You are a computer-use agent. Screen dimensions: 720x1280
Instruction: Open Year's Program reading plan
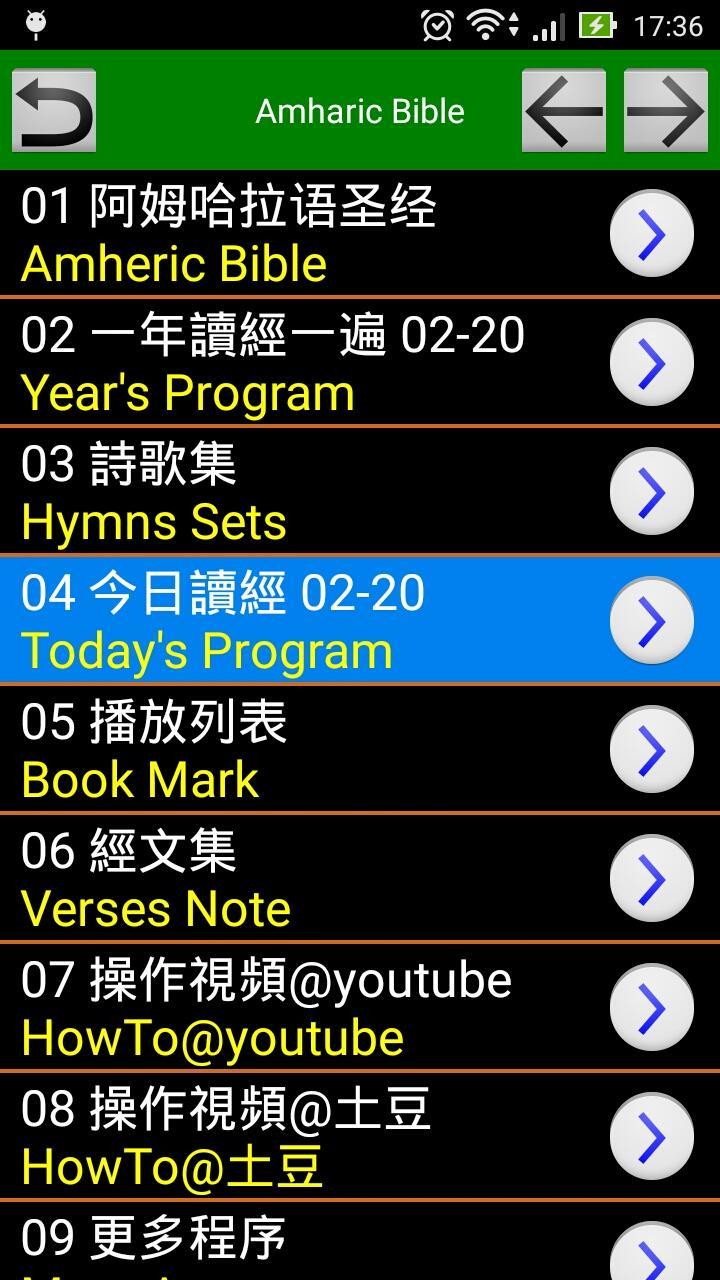(x=300, y=363)
